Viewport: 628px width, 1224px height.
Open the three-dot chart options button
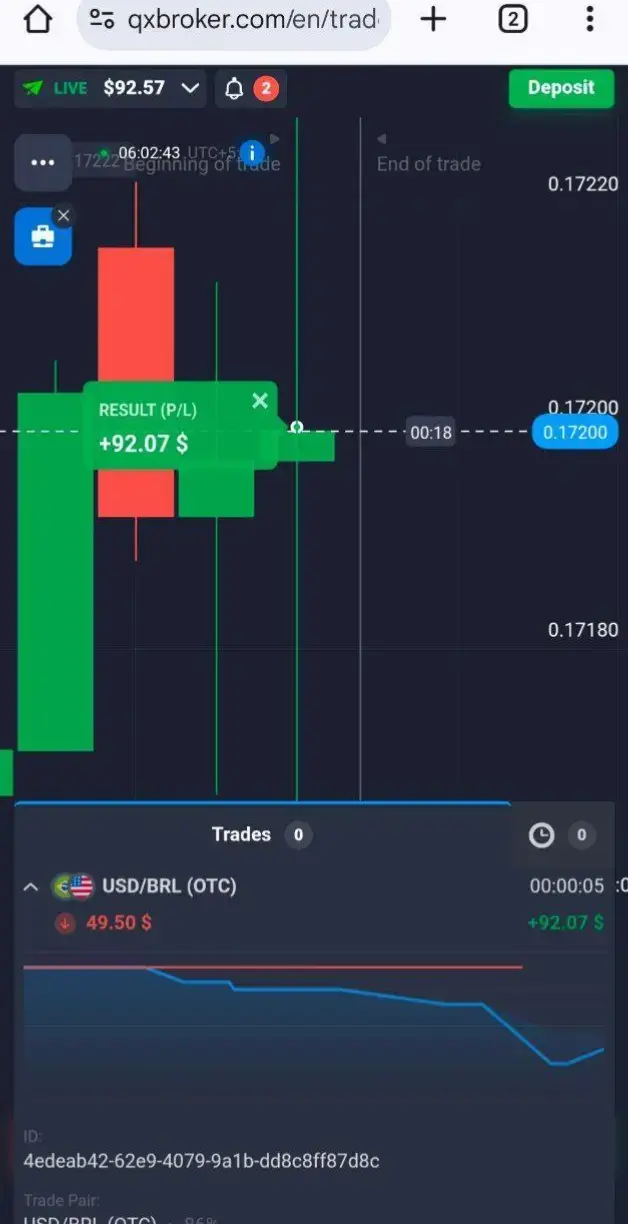[43, 162]
